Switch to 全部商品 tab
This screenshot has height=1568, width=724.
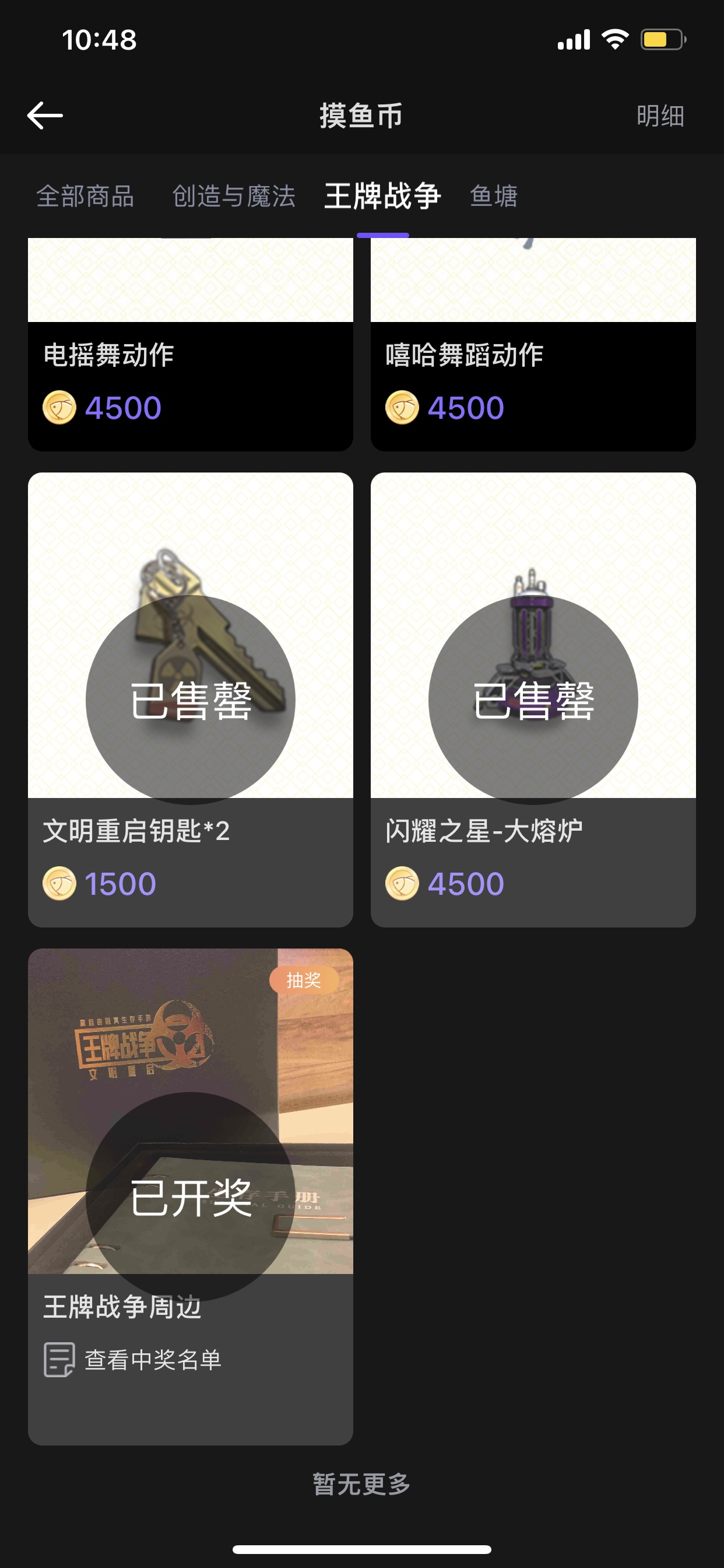coord(85,196)
